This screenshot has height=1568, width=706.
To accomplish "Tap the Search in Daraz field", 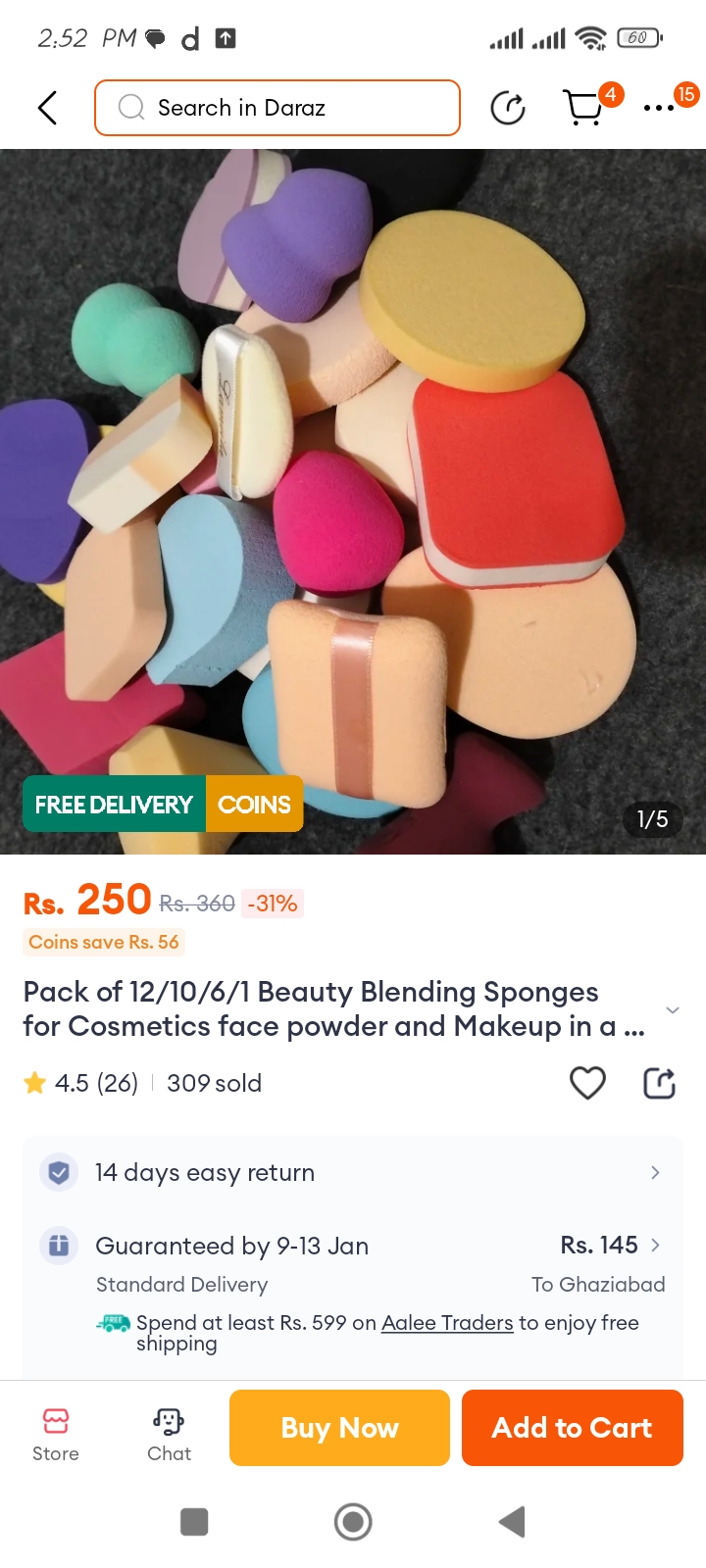I will [277, 108].
